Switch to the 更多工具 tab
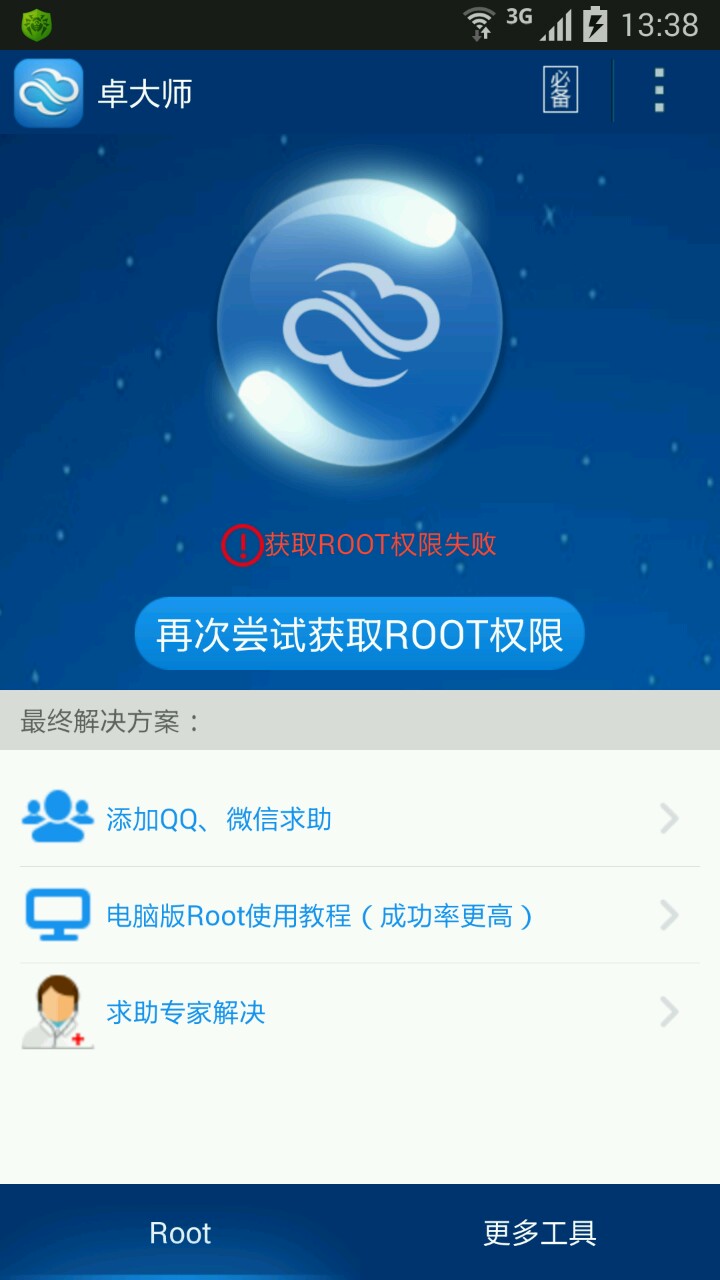Screen dimensions: 720x1280 coord(540,1232)
